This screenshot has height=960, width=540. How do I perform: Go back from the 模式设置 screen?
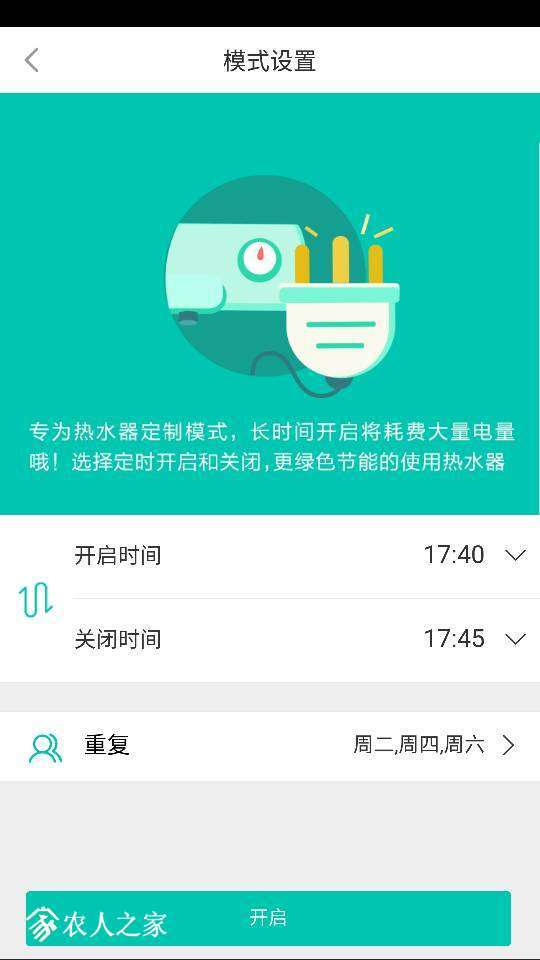pos(32,61)
